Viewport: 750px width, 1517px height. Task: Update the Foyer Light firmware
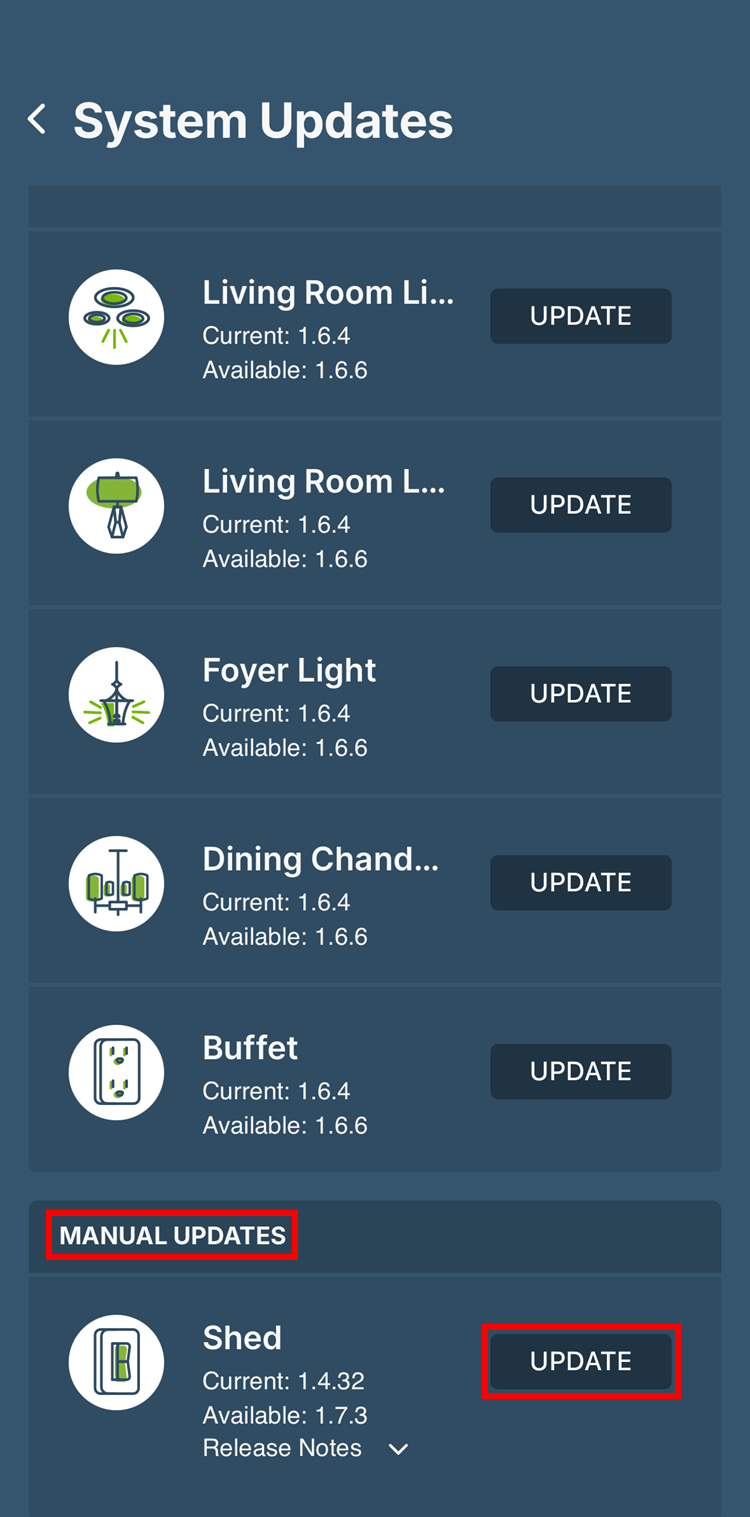[580, 694]
